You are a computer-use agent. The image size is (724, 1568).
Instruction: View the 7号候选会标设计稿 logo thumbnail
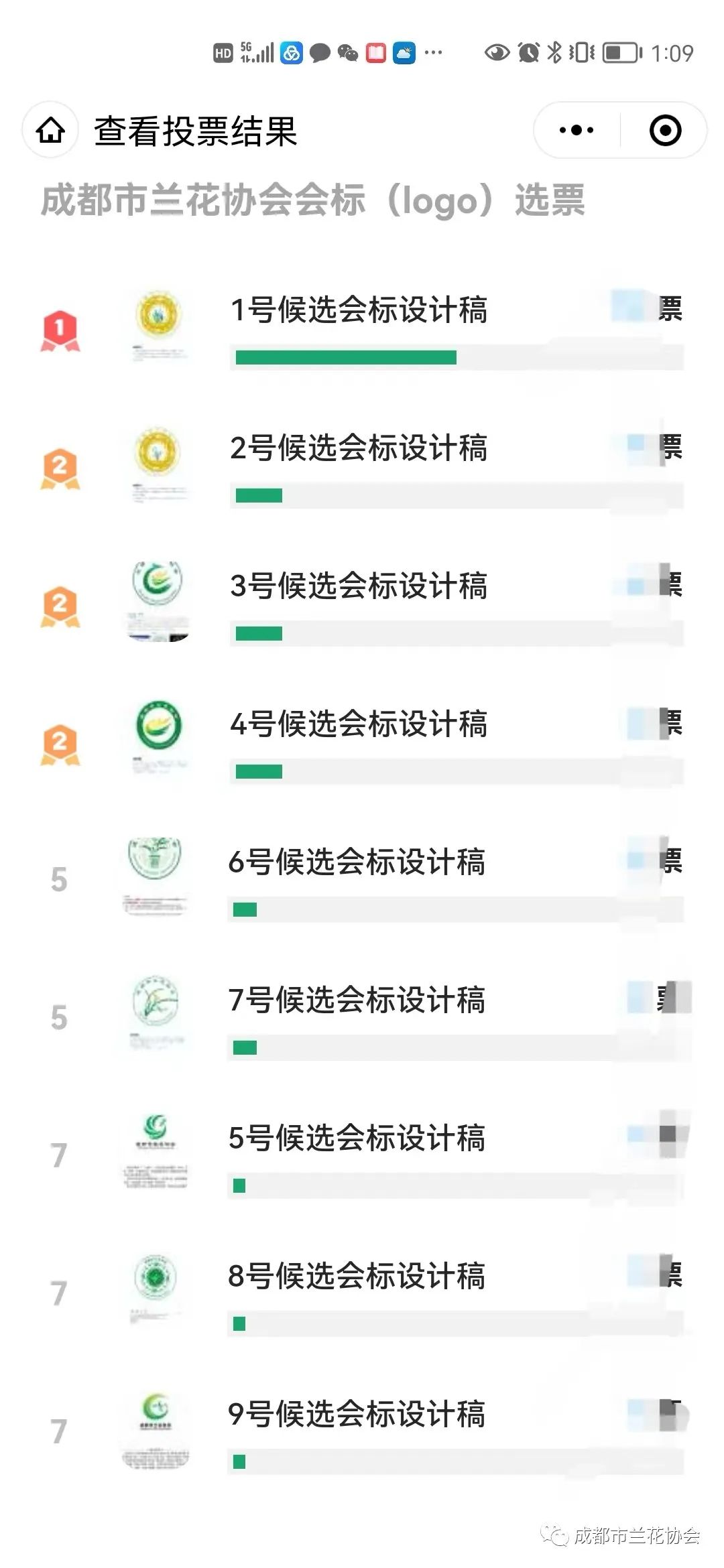tap(156, 1015)
